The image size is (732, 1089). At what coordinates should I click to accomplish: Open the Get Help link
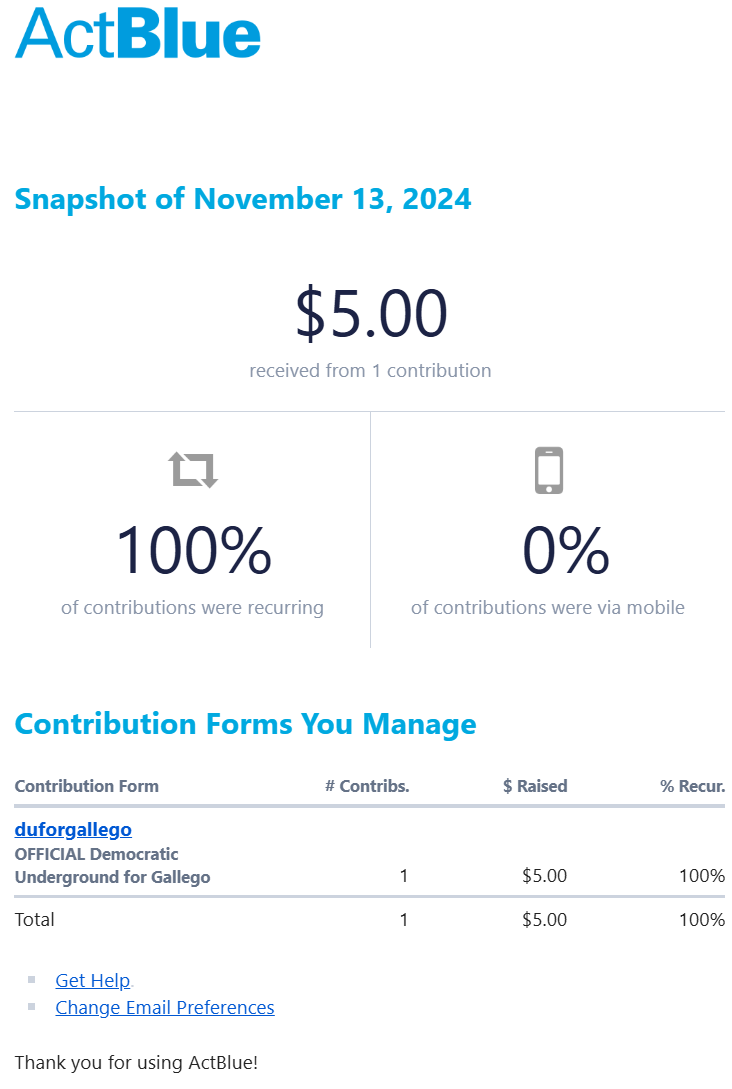pos(93,980)
